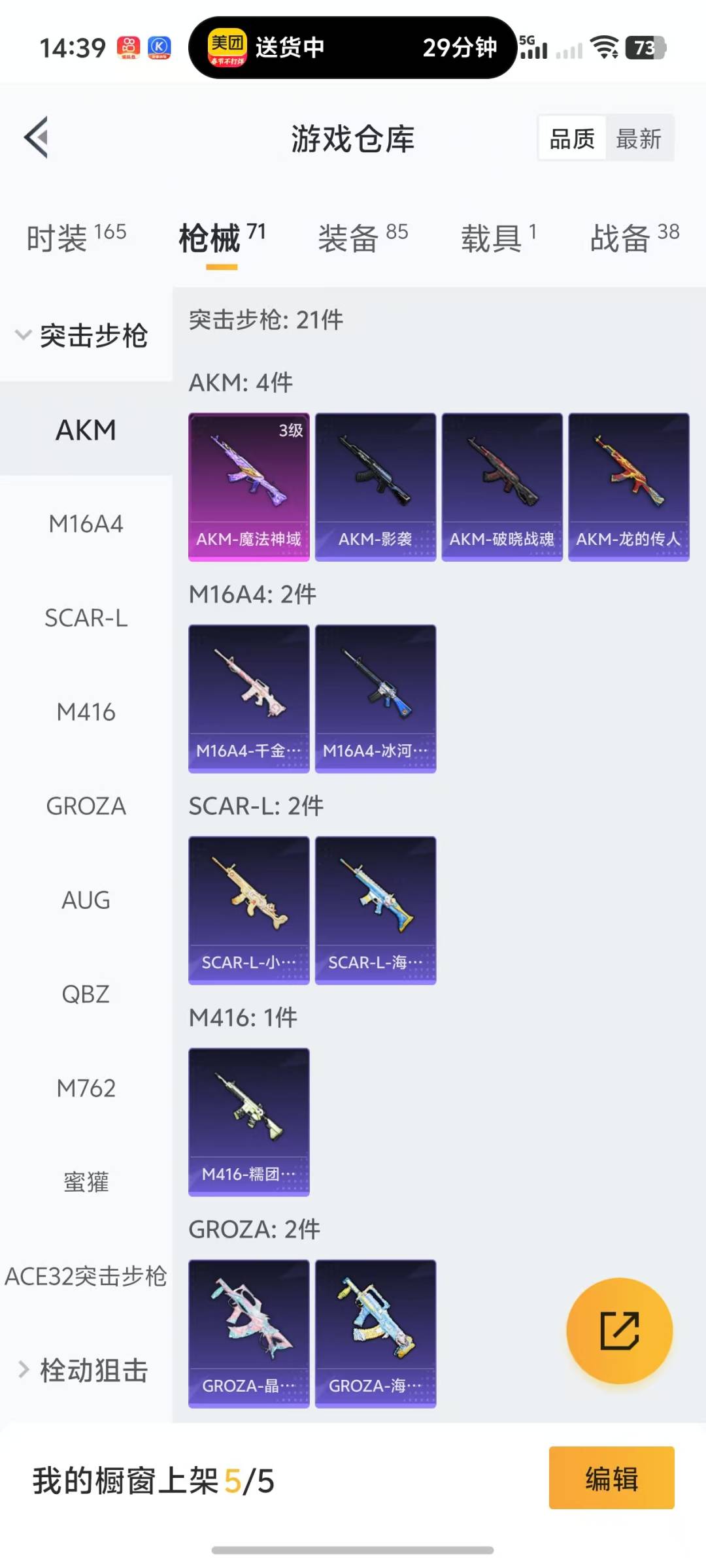Select M16A4 in the side list
Viewport: 706px width, 1568px height.
pos(86,524)
